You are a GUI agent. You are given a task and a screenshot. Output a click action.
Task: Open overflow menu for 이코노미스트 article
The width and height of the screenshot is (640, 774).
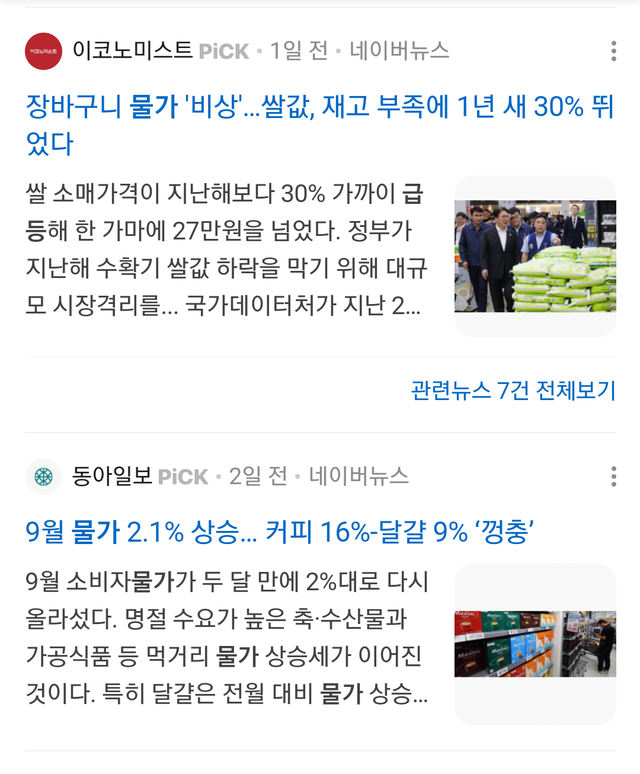[613, 51]
